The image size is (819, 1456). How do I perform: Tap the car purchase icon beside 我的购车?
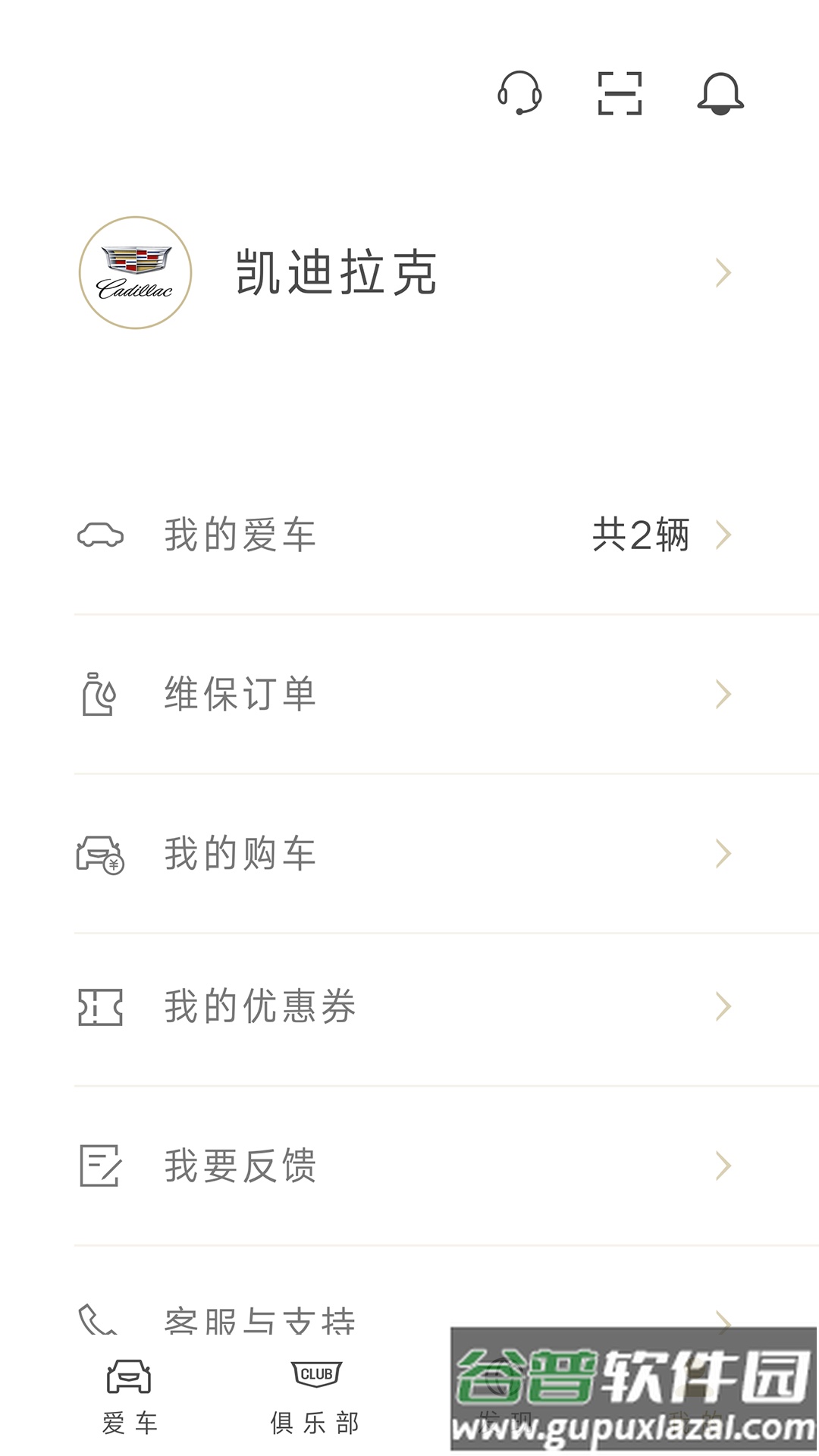99,855
